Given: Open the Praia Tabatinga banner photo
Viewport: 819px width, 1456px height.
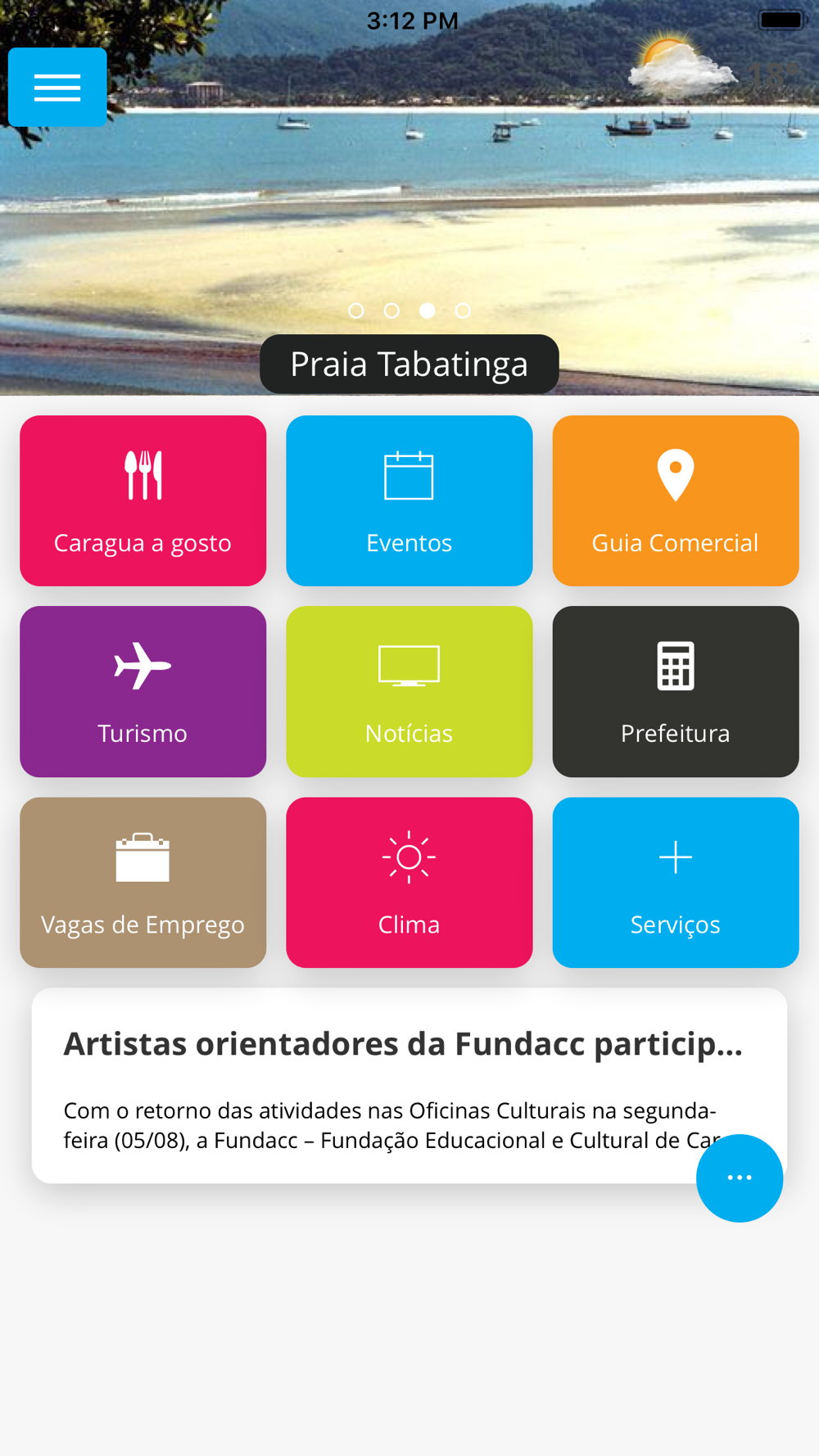Looking at the screenshot, I should [x=409, y=197].
